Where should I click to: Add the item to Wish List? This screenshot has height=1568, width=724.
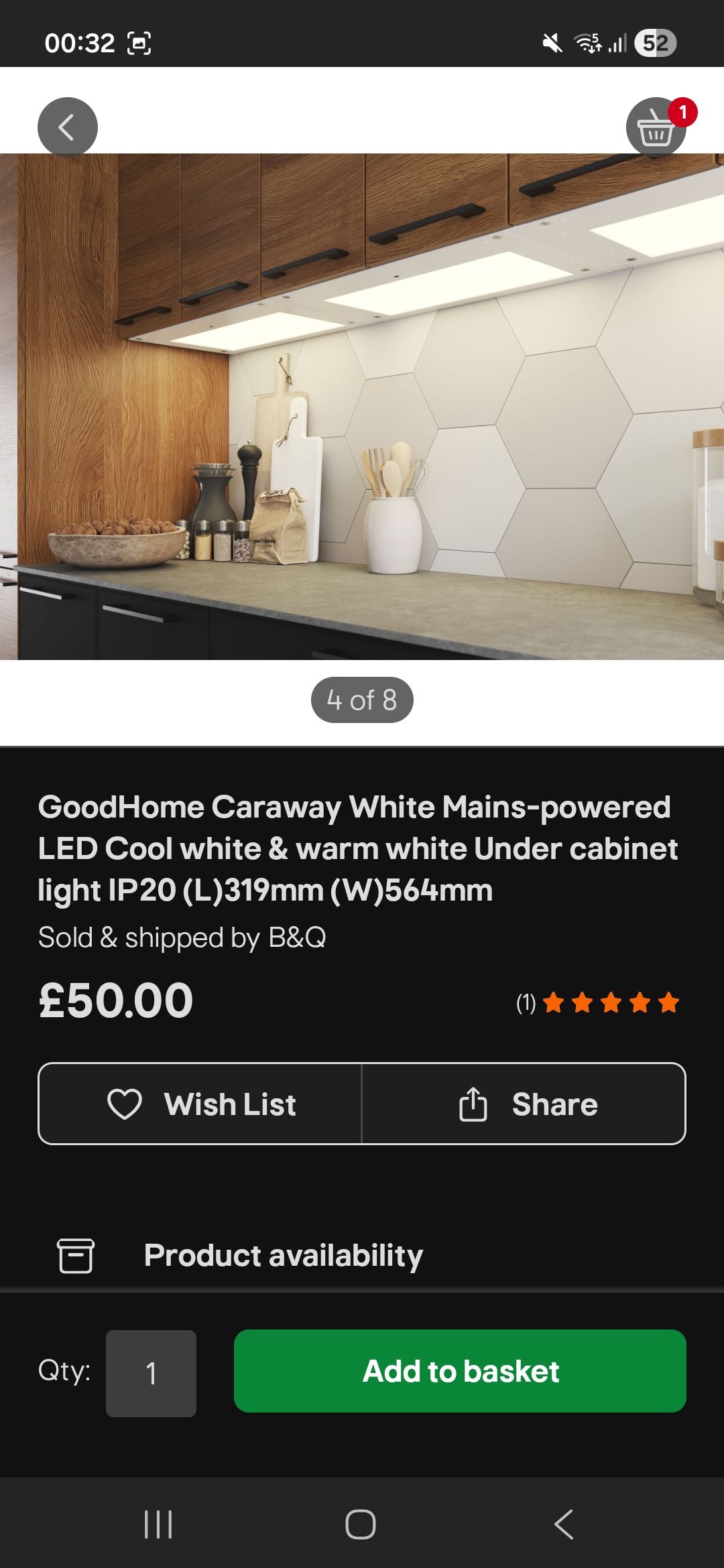200,1104
